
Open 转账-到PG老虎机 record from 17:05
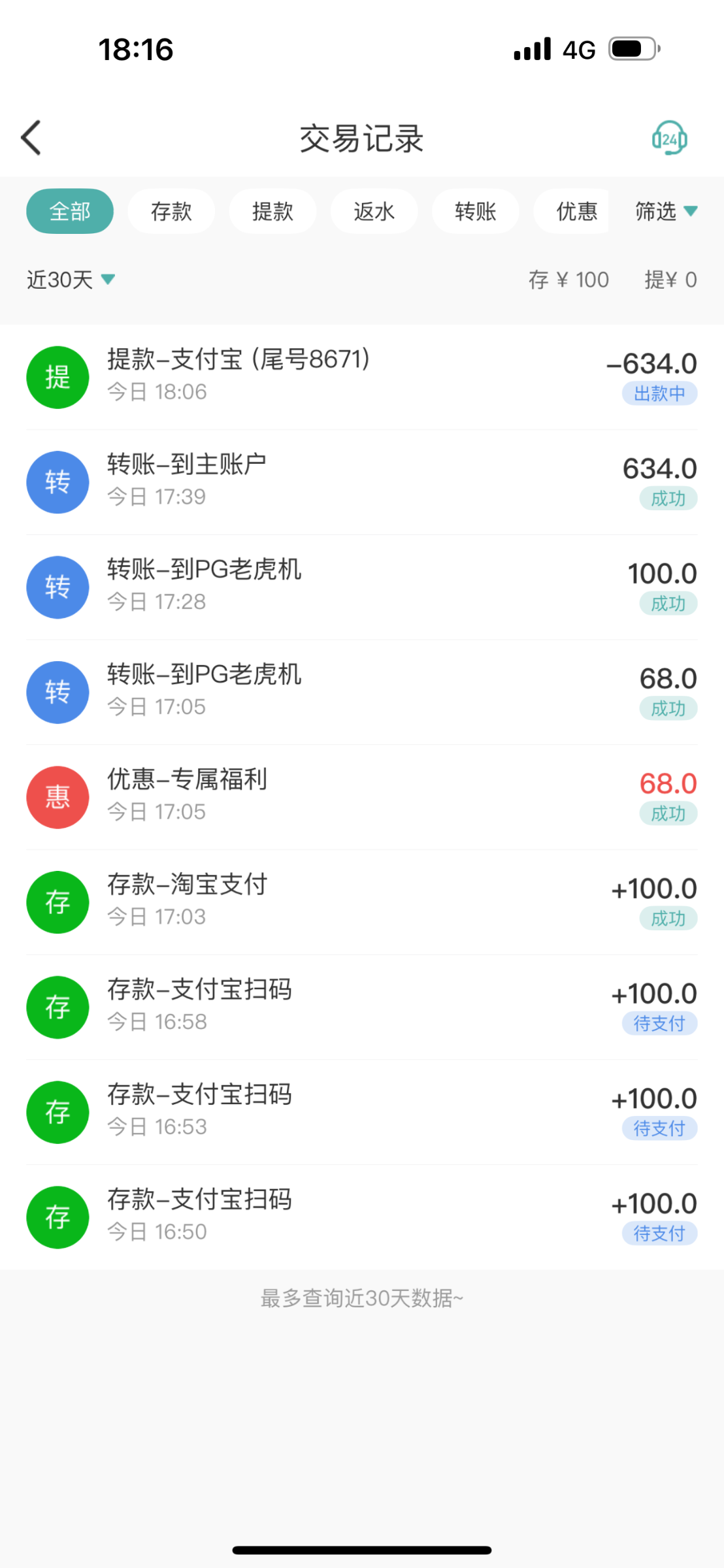tap(362, 693)
